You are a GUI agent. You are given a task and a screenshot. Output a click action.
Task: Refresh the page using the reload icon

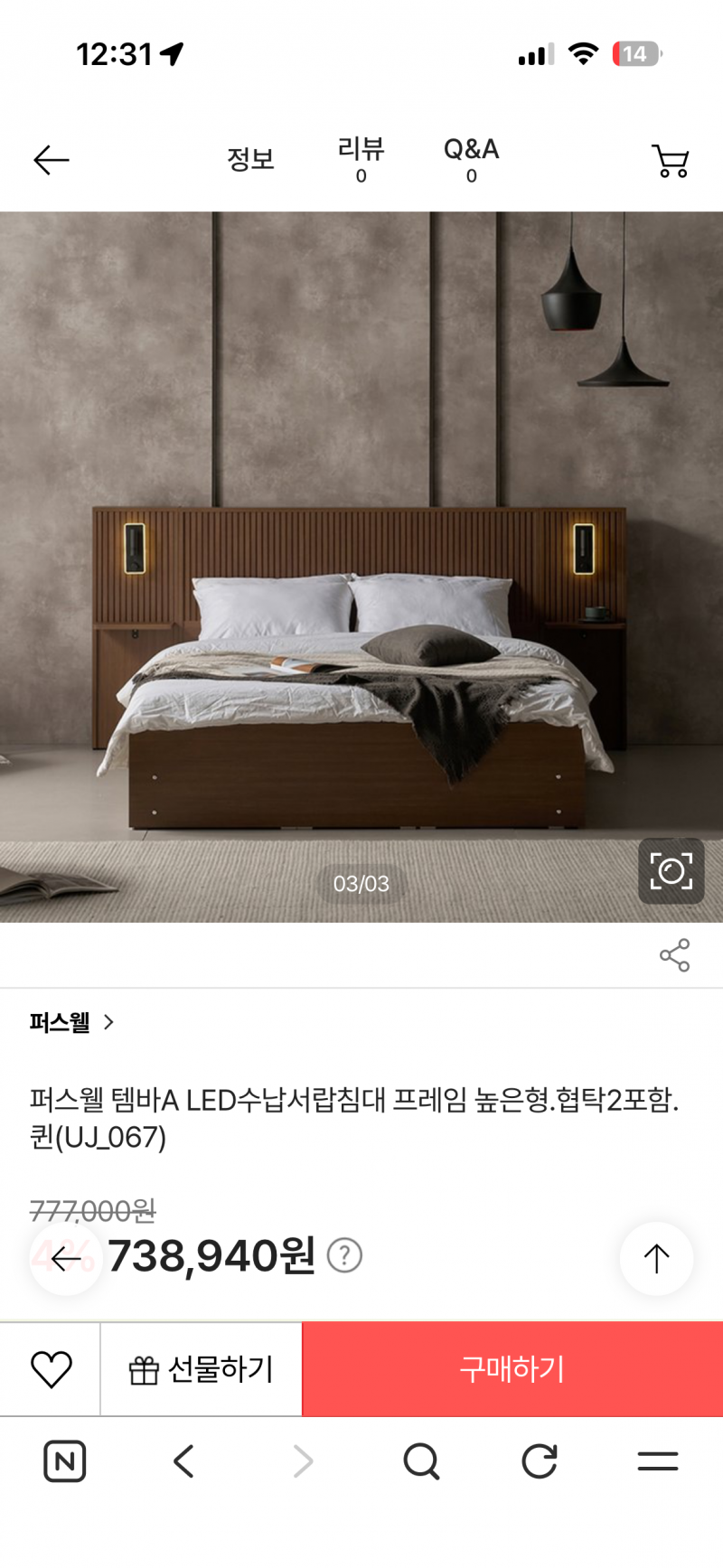[540, 1460]
